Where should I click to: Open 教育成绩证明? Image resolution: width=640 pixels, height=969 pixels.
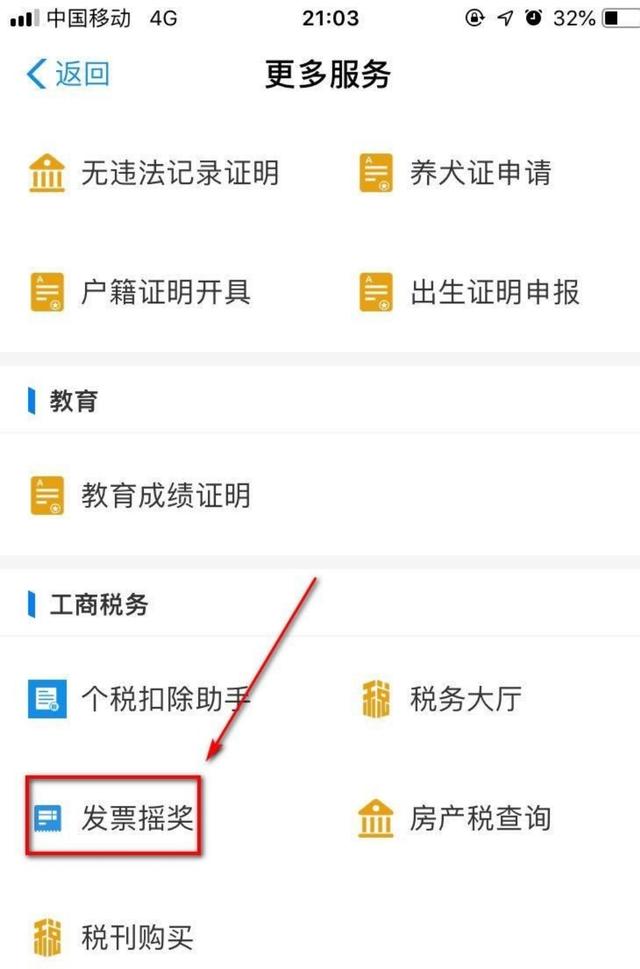140,495
